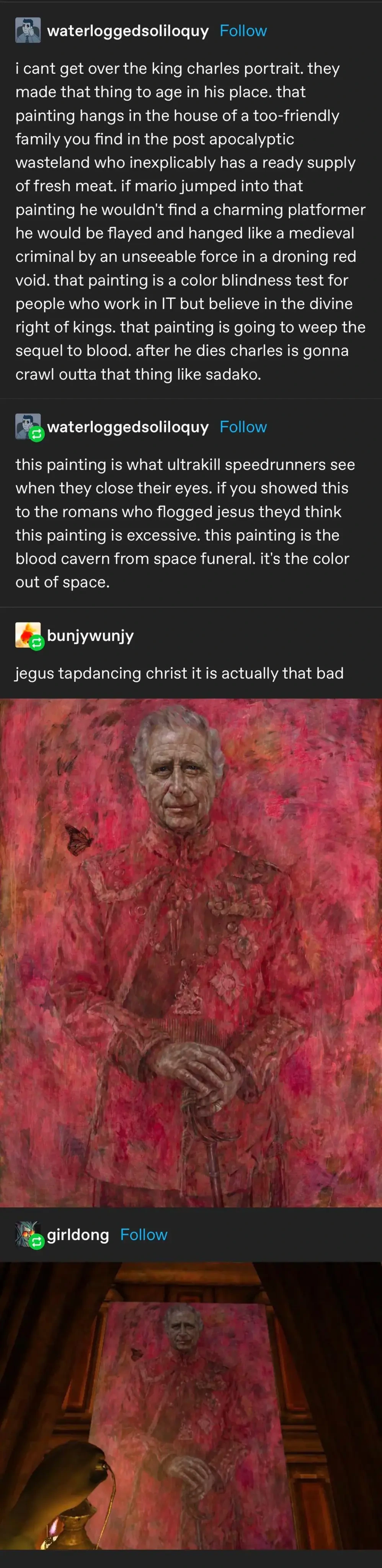Viewport: 382px width, 1568px height.
Task: Tap bunjywunjy's avatar
Action: [x=28, y=635]
